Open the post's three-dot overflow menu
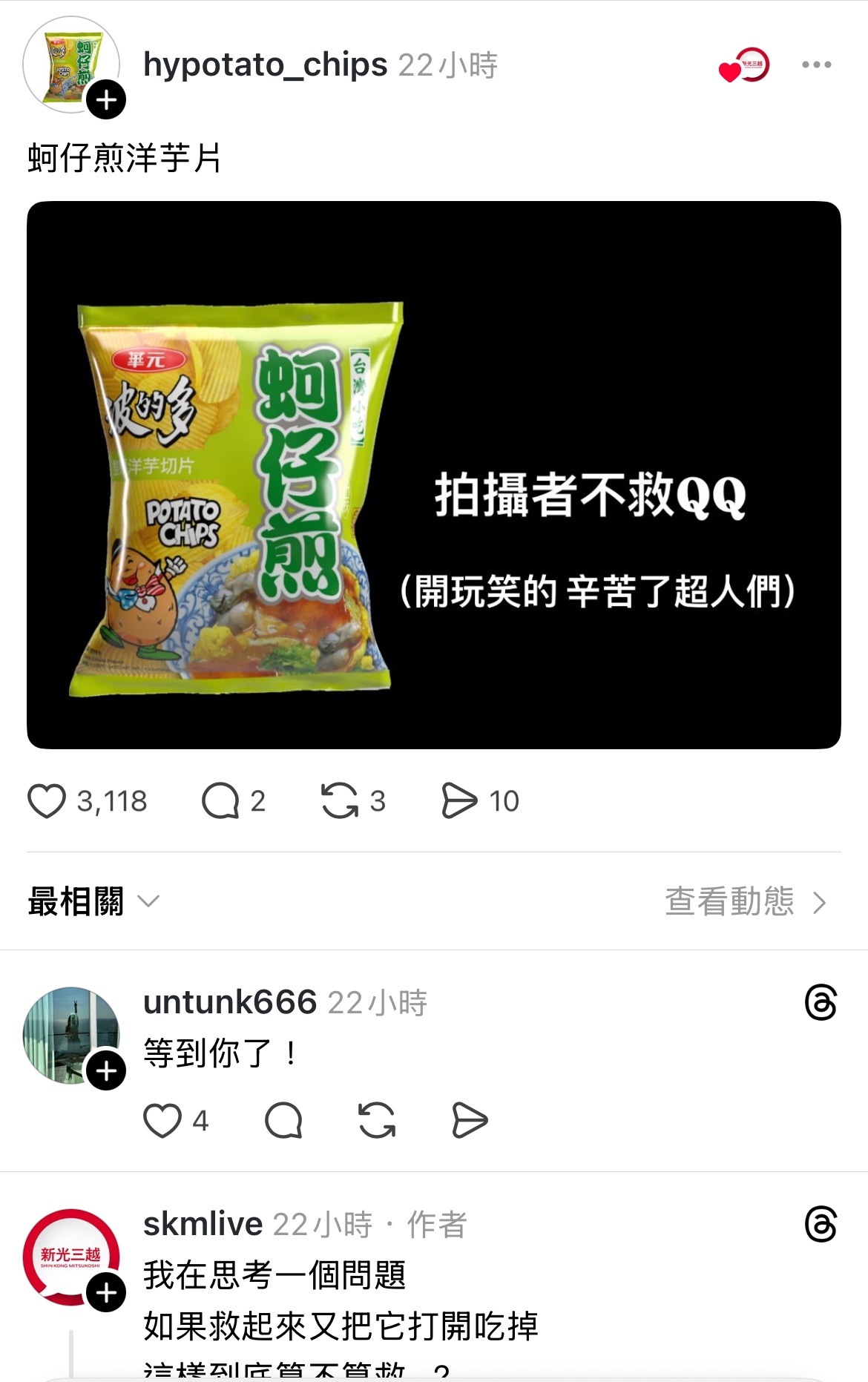 (816, 65)
